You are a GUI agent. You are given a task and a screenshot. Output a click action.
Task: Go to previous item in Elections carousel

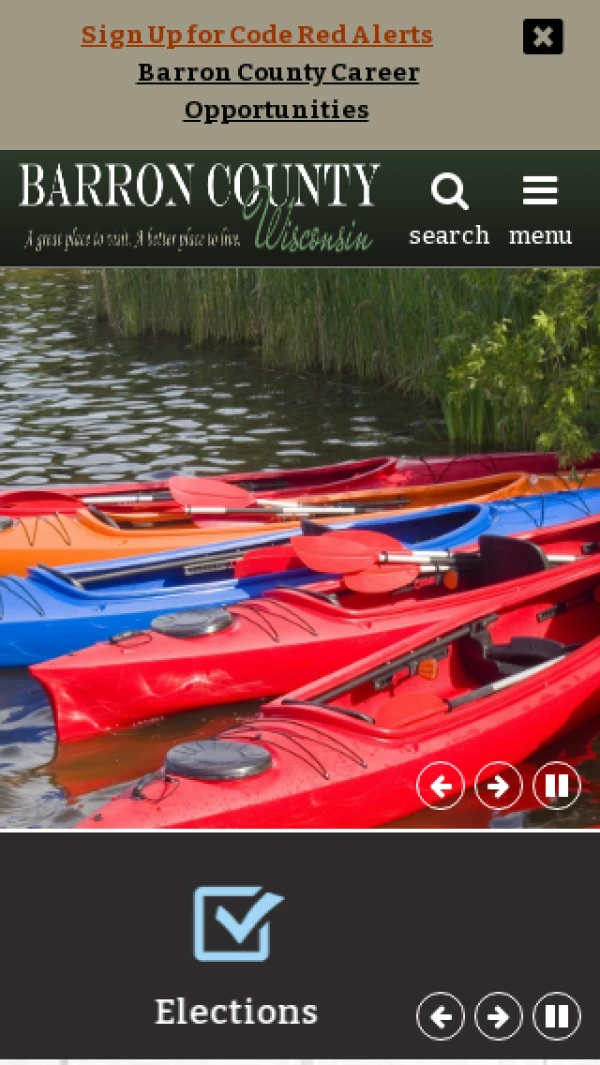441,1017
